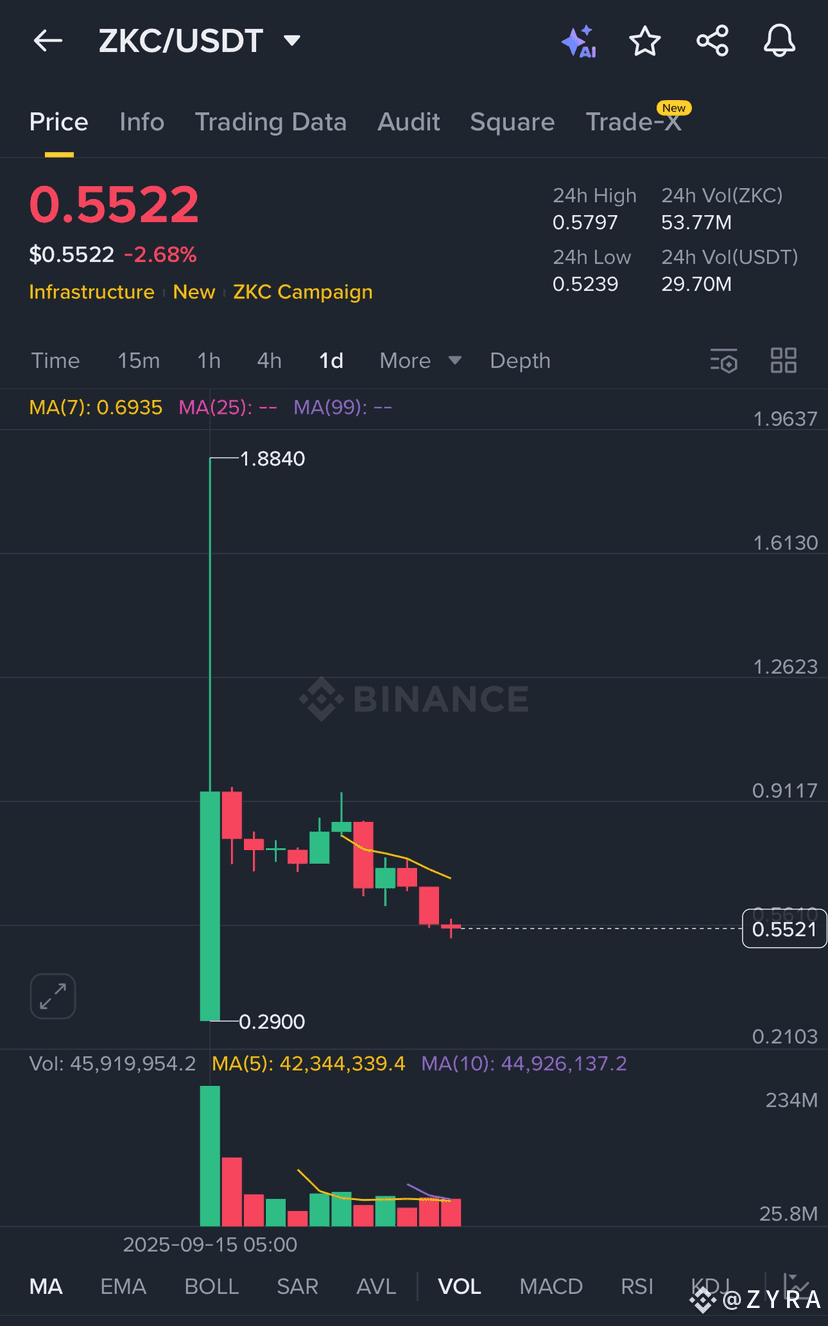Select the BOLL indicator
The height and width of the screenshot is (1326, 828).
[212, 1287]
